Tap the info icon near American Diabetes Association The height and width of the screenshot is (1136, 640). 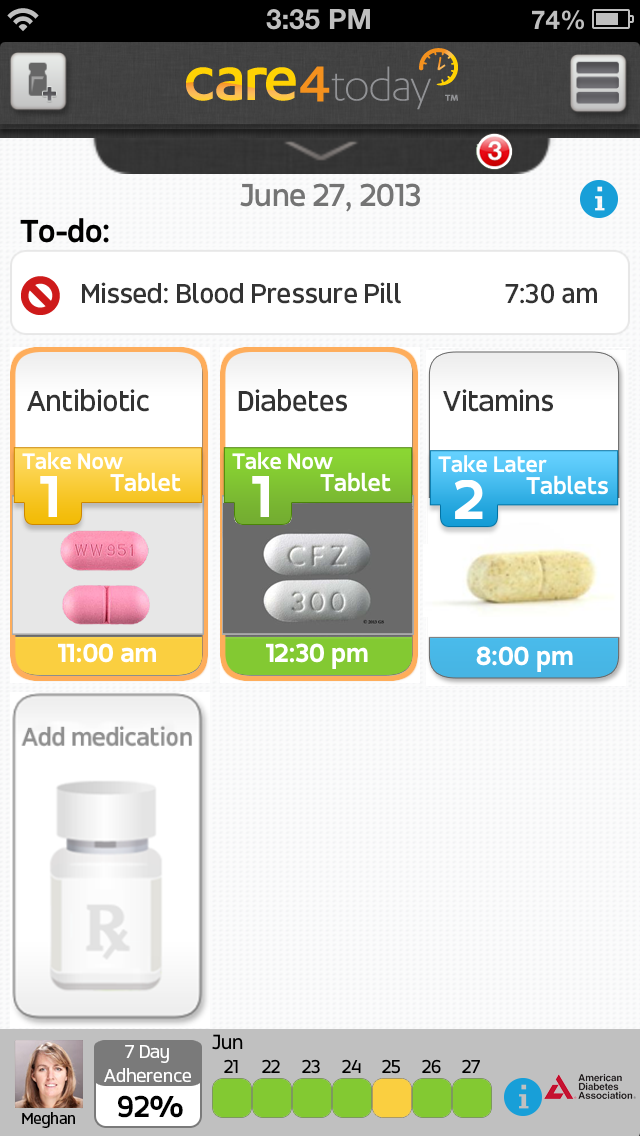(x=523, y=1096)
